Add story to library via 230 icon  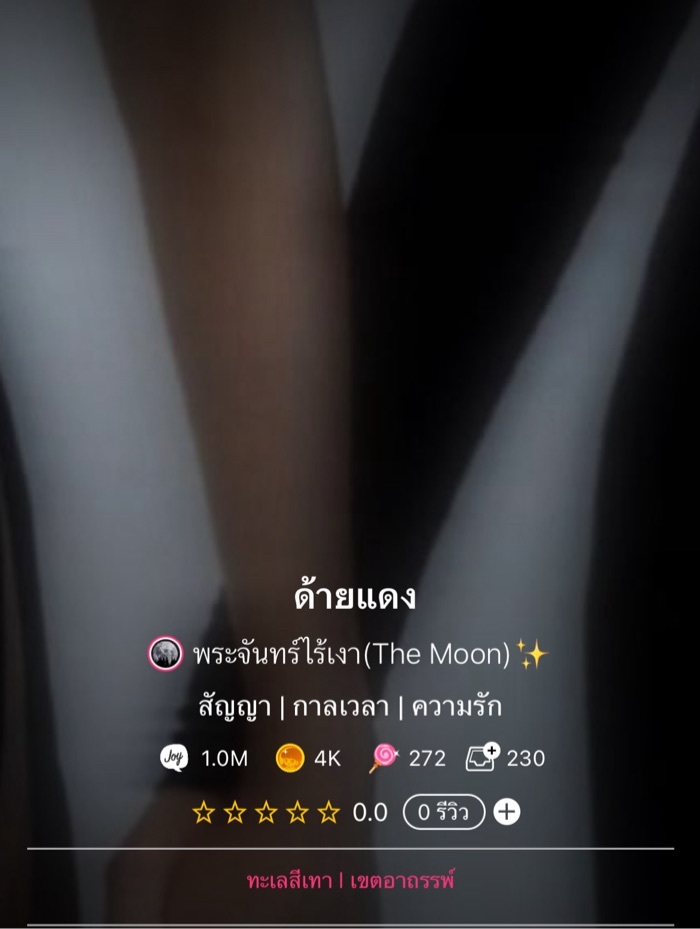point(482,758)
